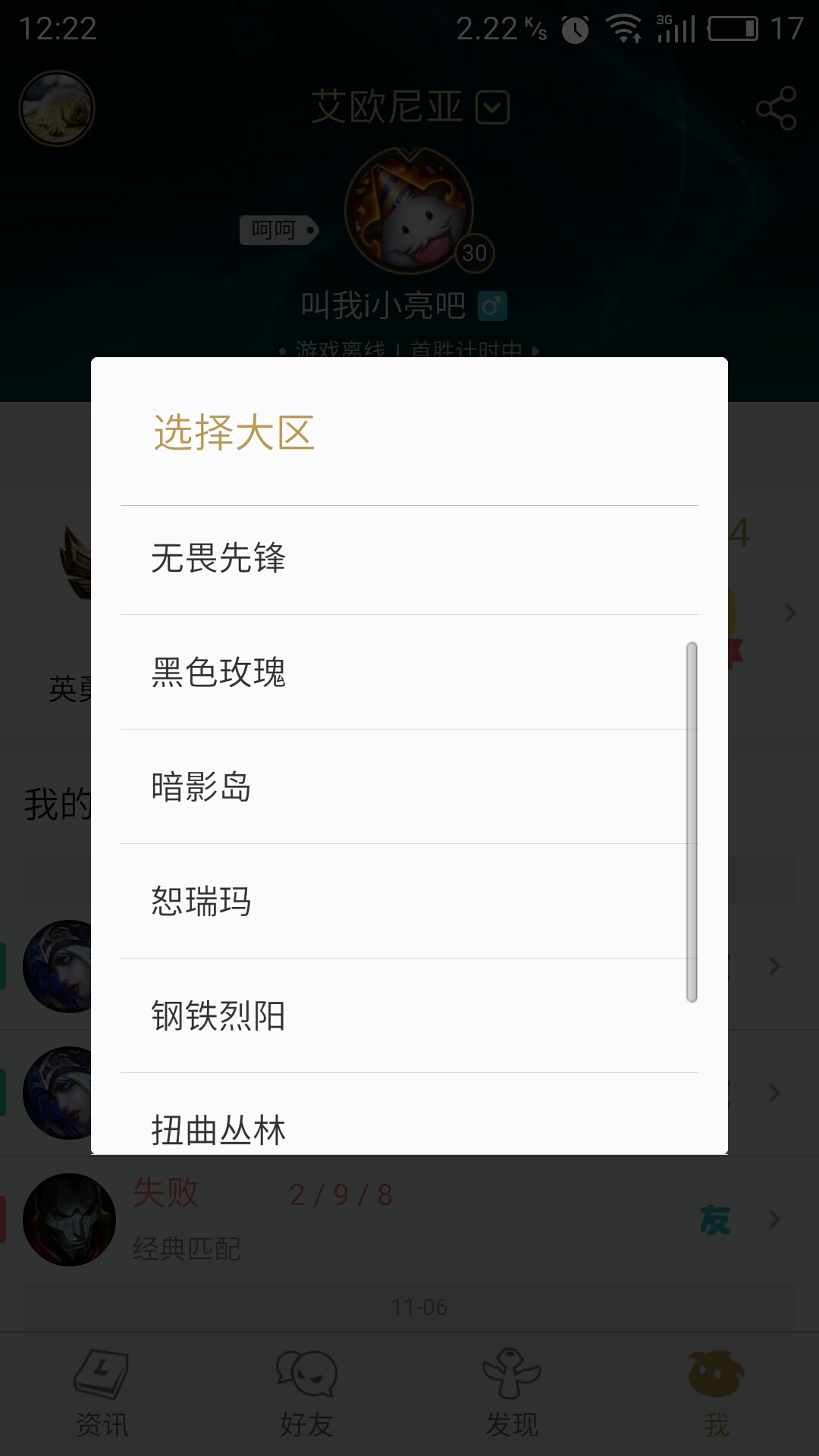Choose 钢铁烈阳 as the server
819x1456 pixels.
[x=408, y=1016]
